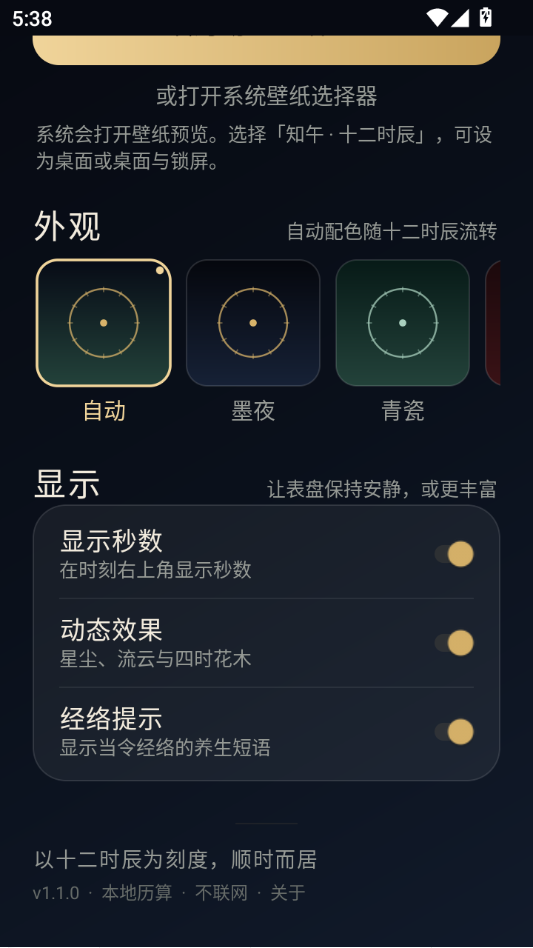
Task: Select the partially visible red theme
Action: click(x=493, y=323)
